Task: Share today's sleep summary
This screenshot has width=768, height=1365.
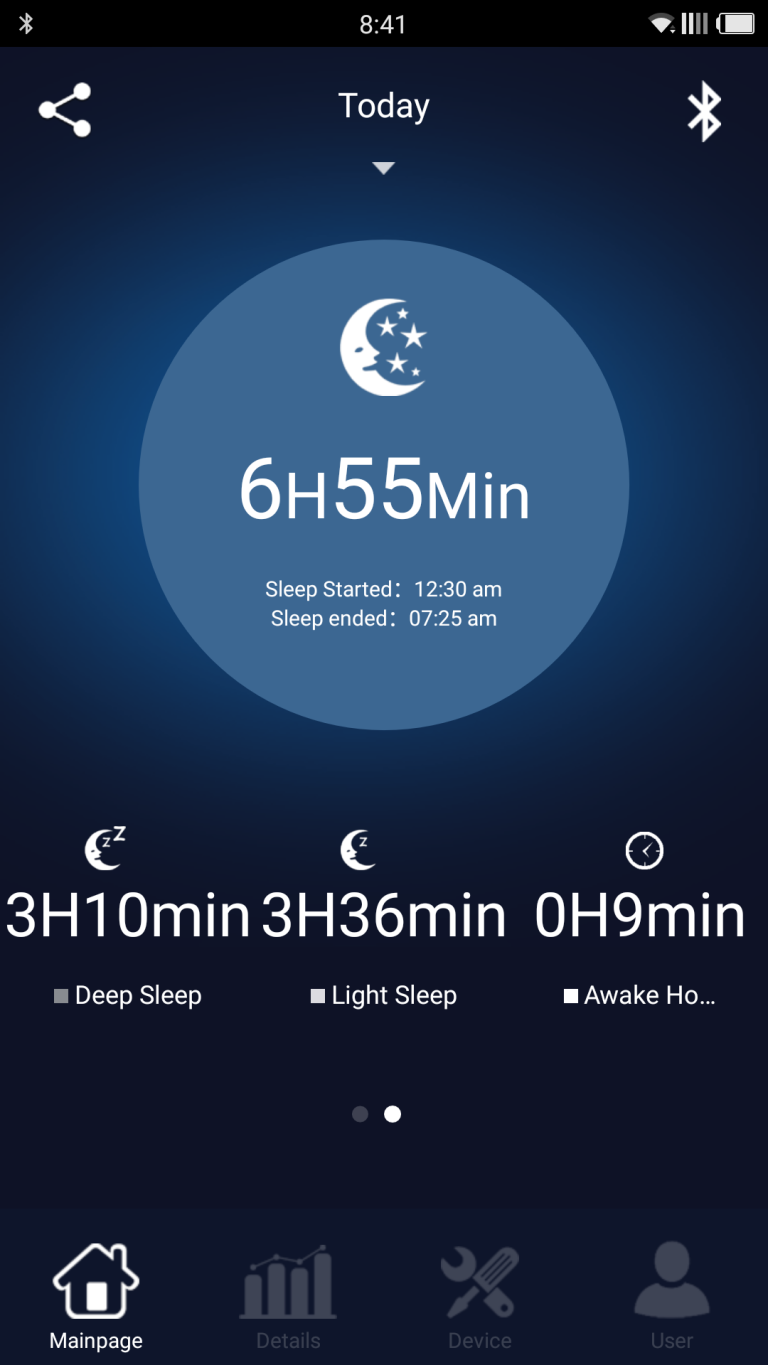Action: tap(65, 110)
